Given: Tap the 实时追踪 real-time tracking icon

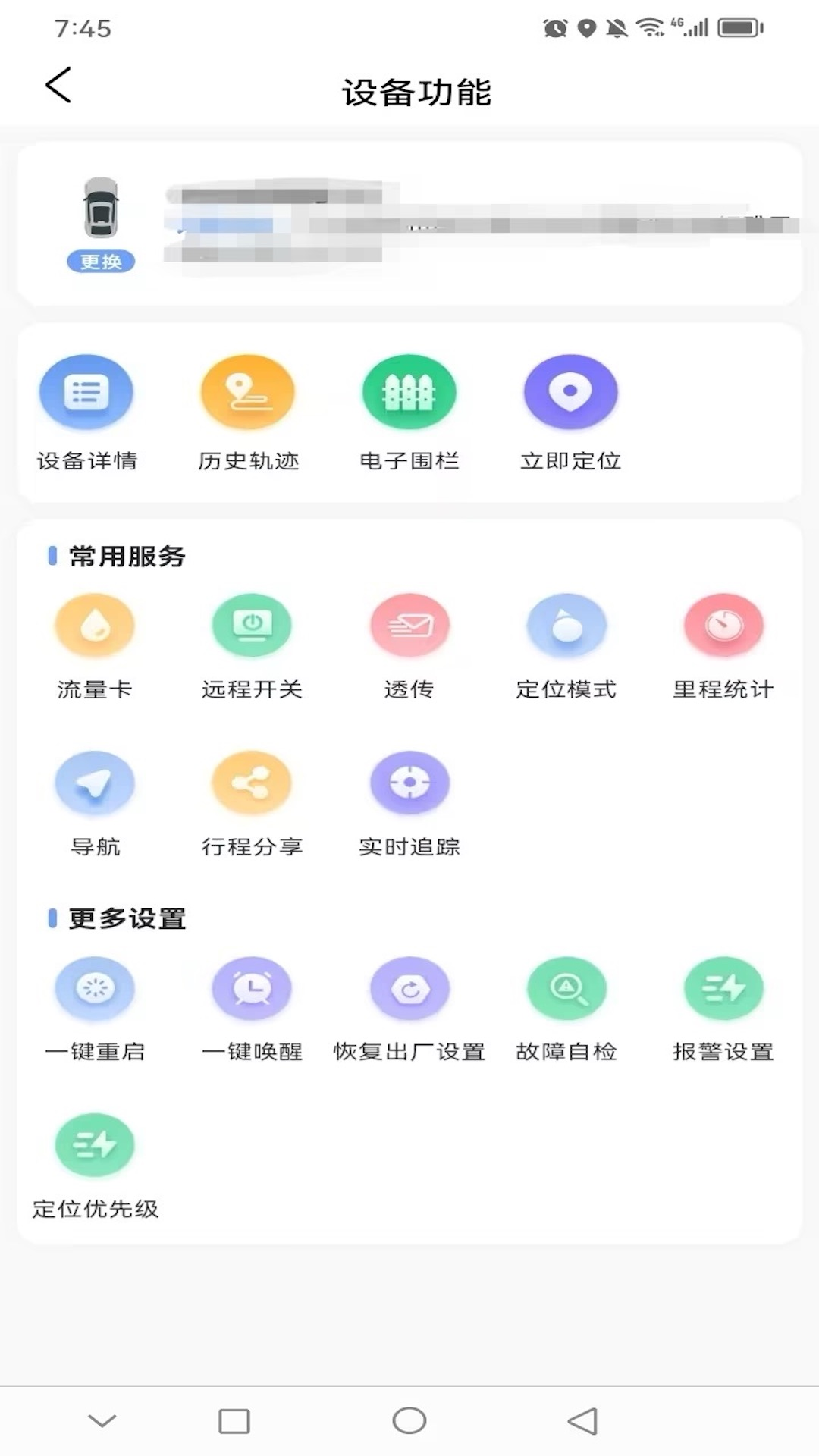Looking at the screenshot, I should click(x=409, y=783).
